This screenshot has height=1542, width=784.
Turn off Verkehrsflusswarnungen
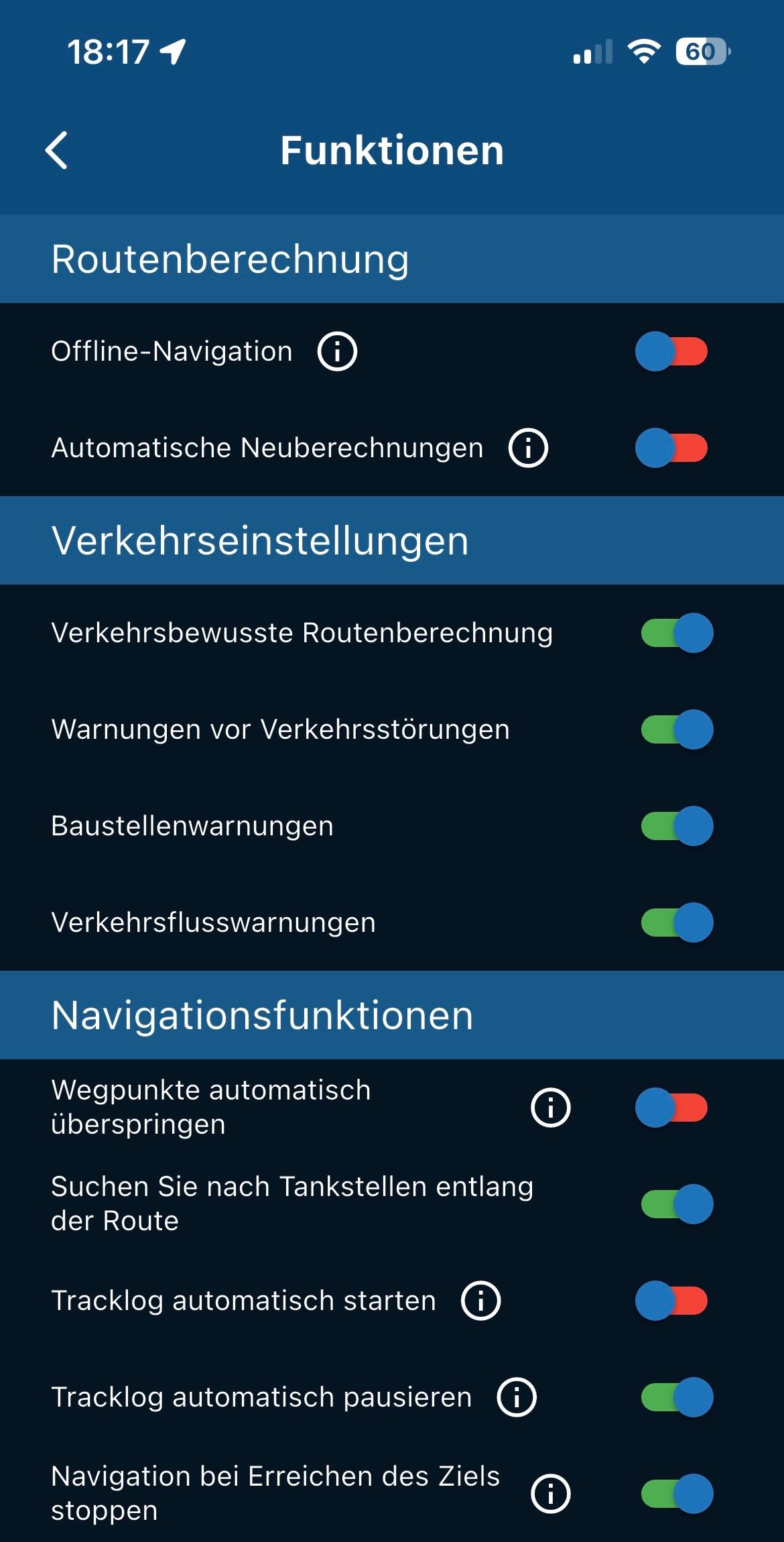point(677,923)
